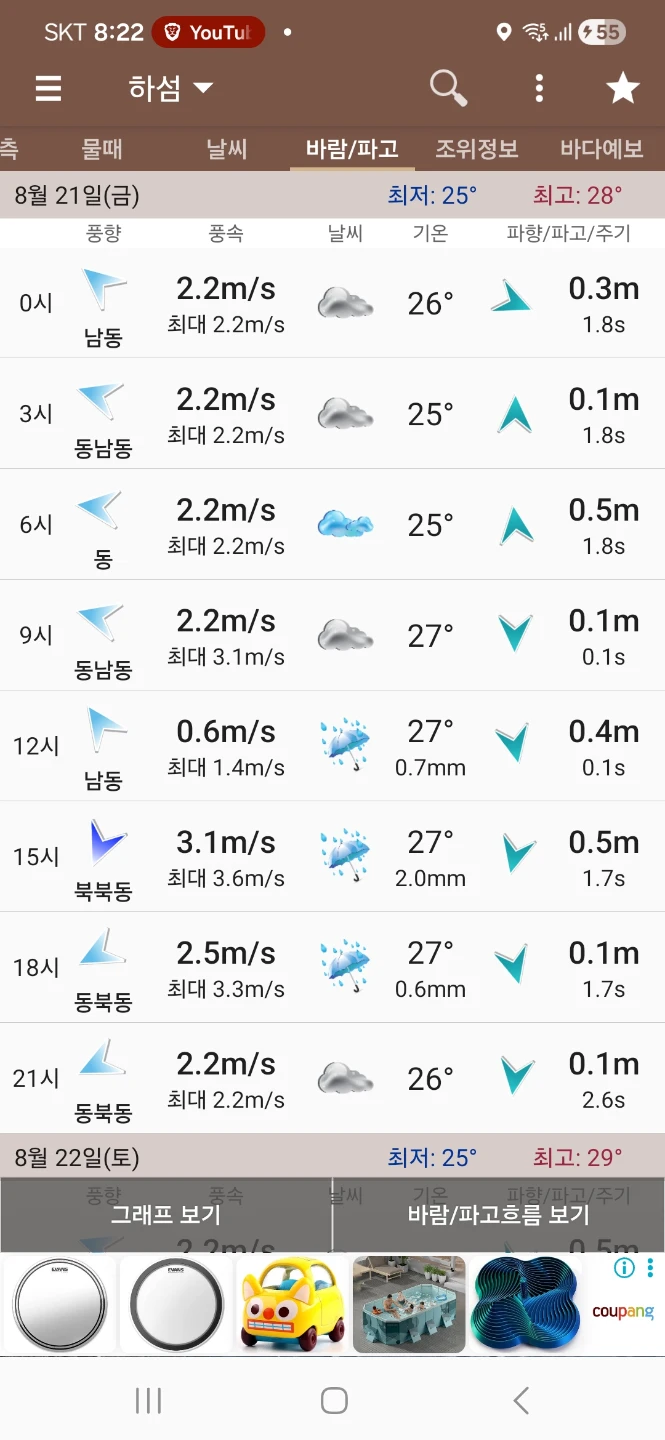Open the three-dot overflow menu
This screenshot has width=665, height=1440.
[x=539, y=89]
